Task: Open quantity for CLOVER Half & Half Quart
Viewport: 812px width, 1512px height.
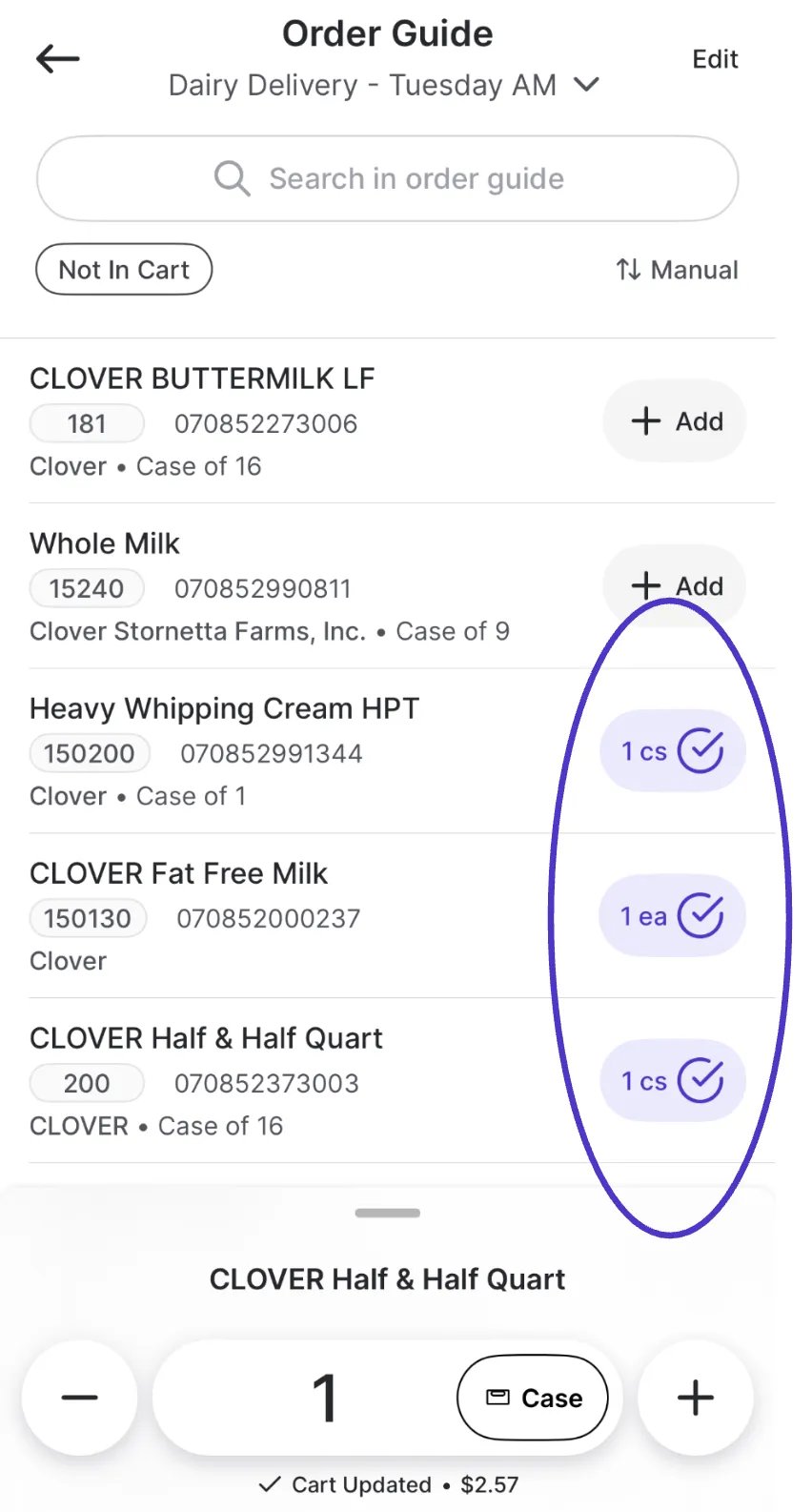Action: coord(673,1081)
